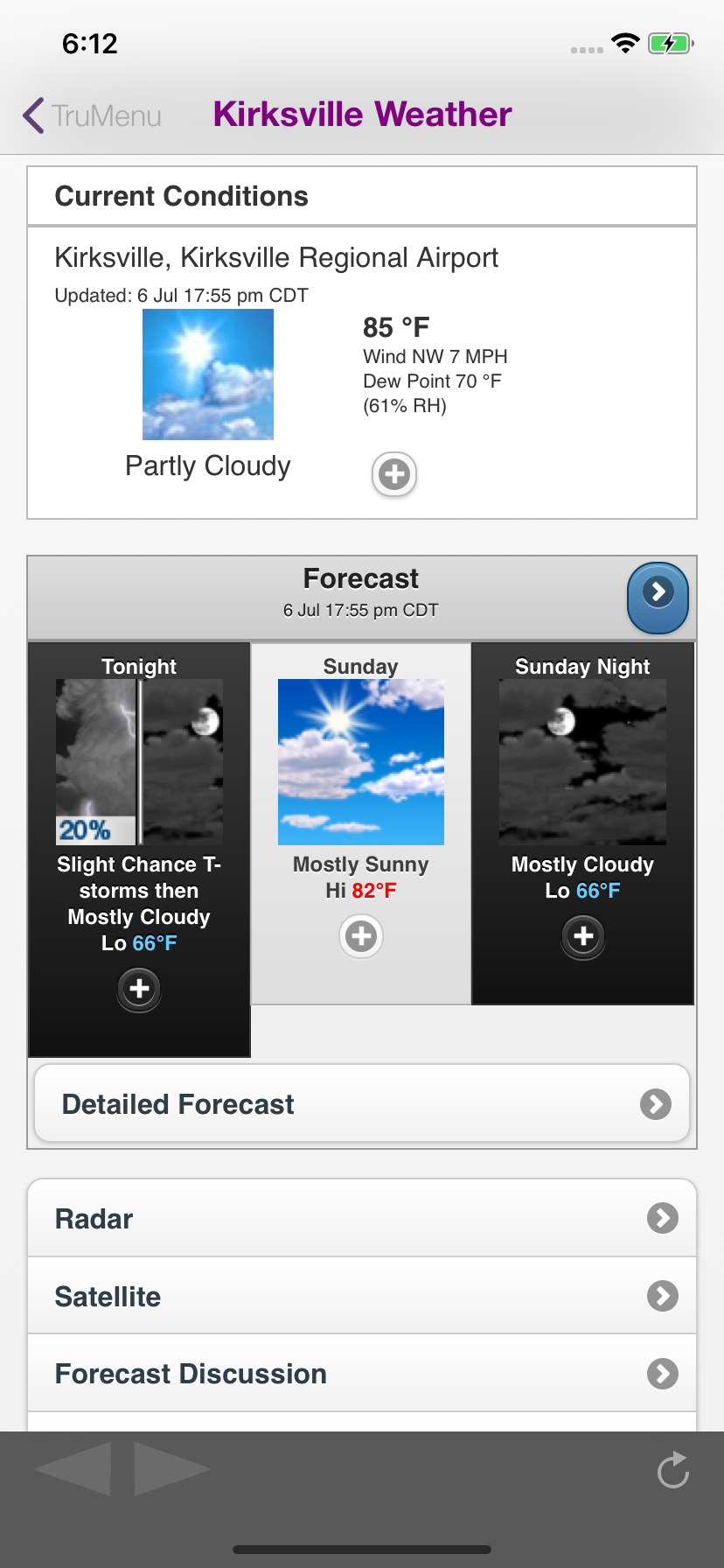Screen dimensions: 724x1568
Task: Open the Detailed Forecast
Action: pyautogui.click(x=361, y=1103)
